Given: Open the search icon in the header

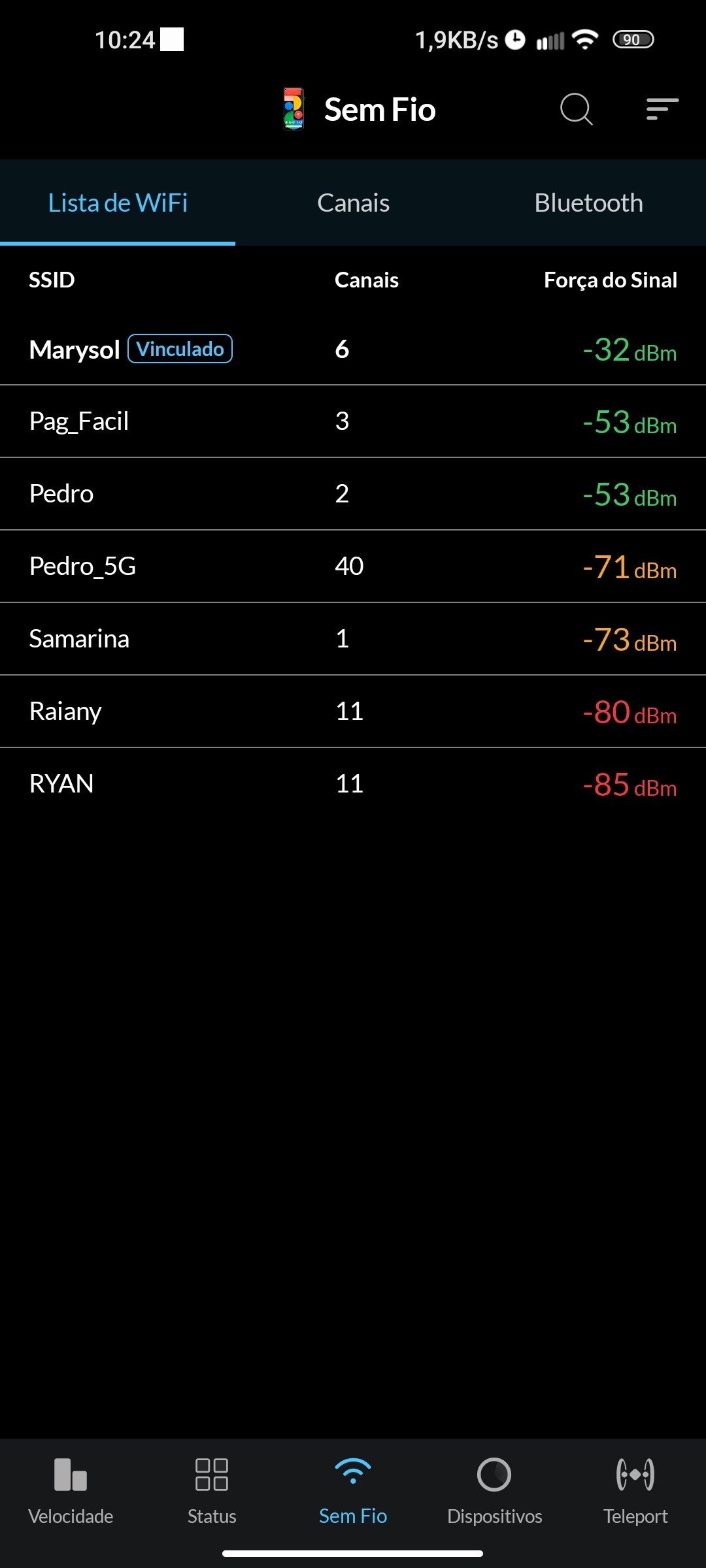Looking at the screenshot, I should click(x=576, y=109).
